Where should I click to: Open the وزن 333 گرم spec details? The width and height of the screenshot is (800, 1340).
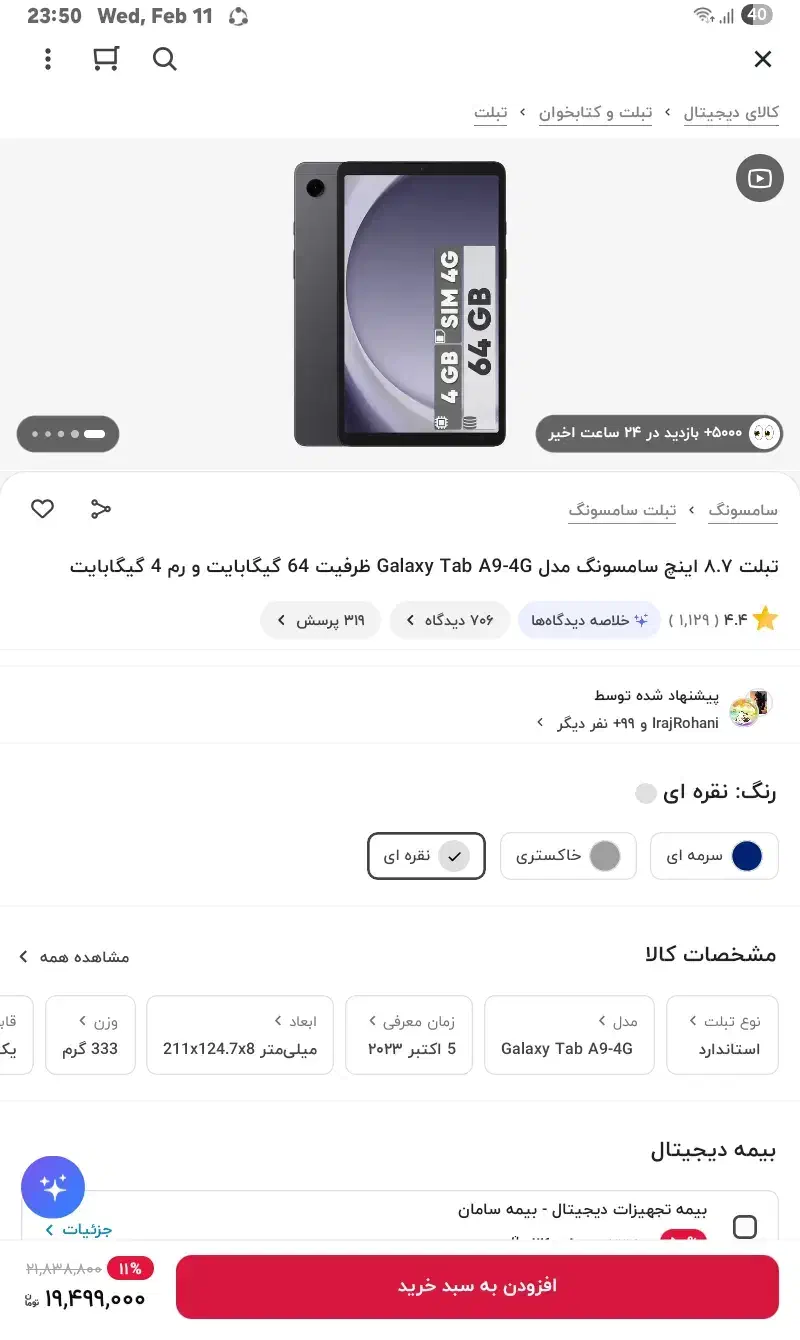click(90, 1035)
